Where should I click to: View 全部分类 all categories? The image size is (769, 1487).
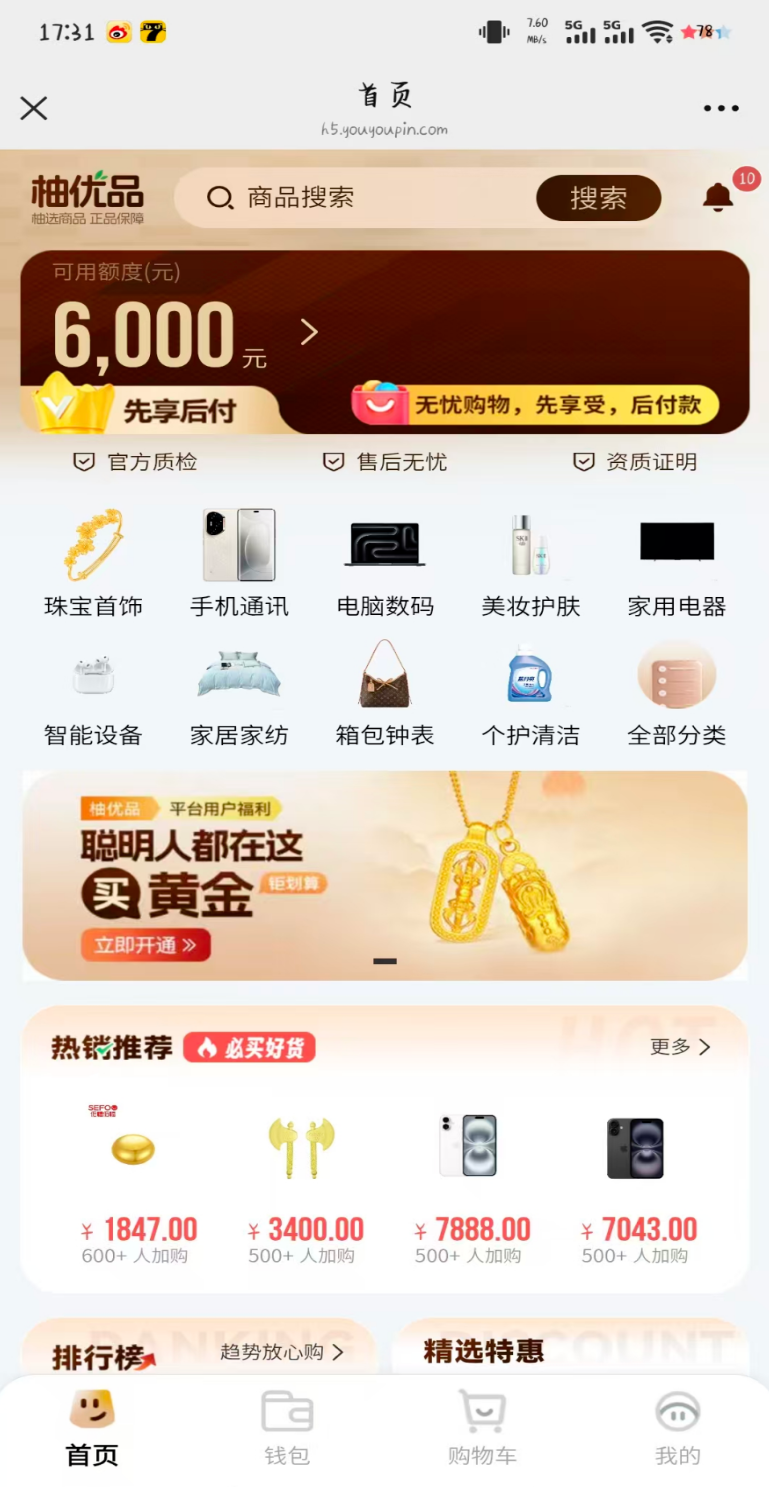pos(677,693)
